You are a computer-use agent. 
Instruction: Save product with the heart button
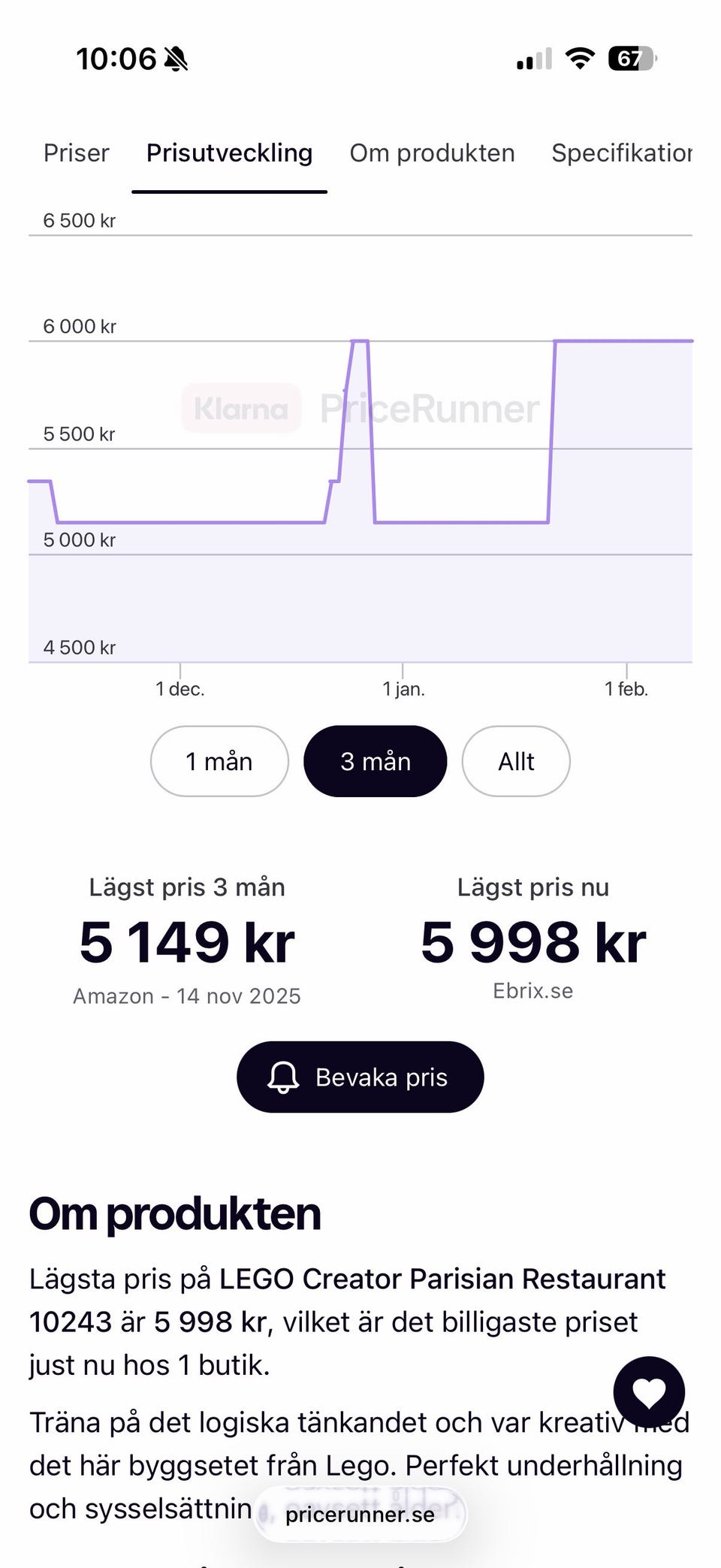click(649, 1392)
